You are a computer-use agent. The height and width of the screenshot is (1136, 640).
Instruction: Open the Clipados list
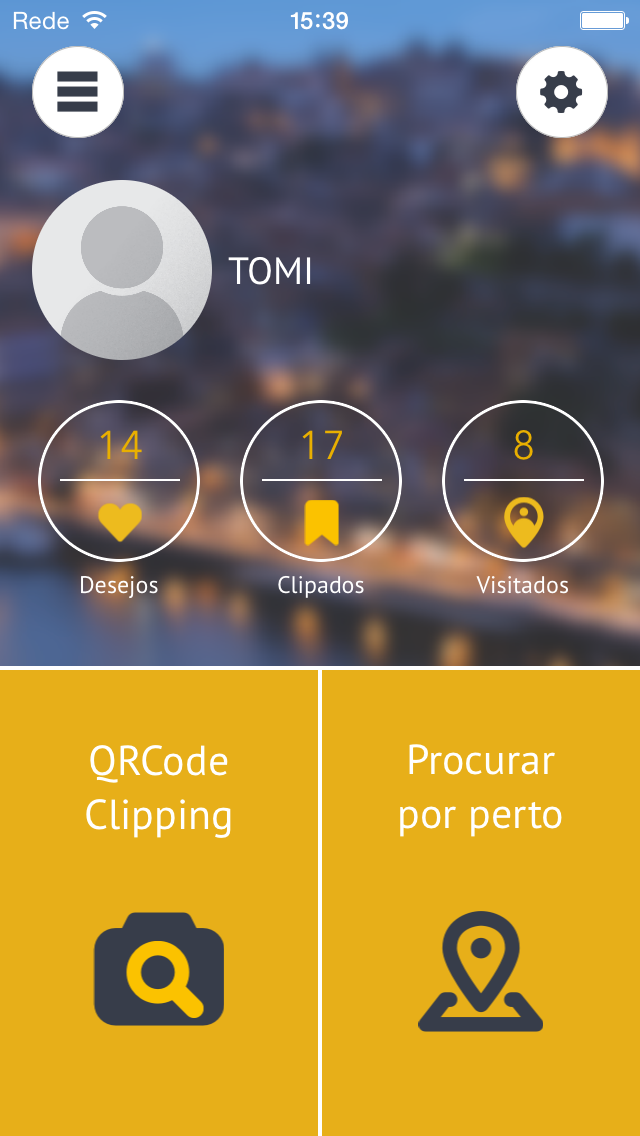pos(321,481)
